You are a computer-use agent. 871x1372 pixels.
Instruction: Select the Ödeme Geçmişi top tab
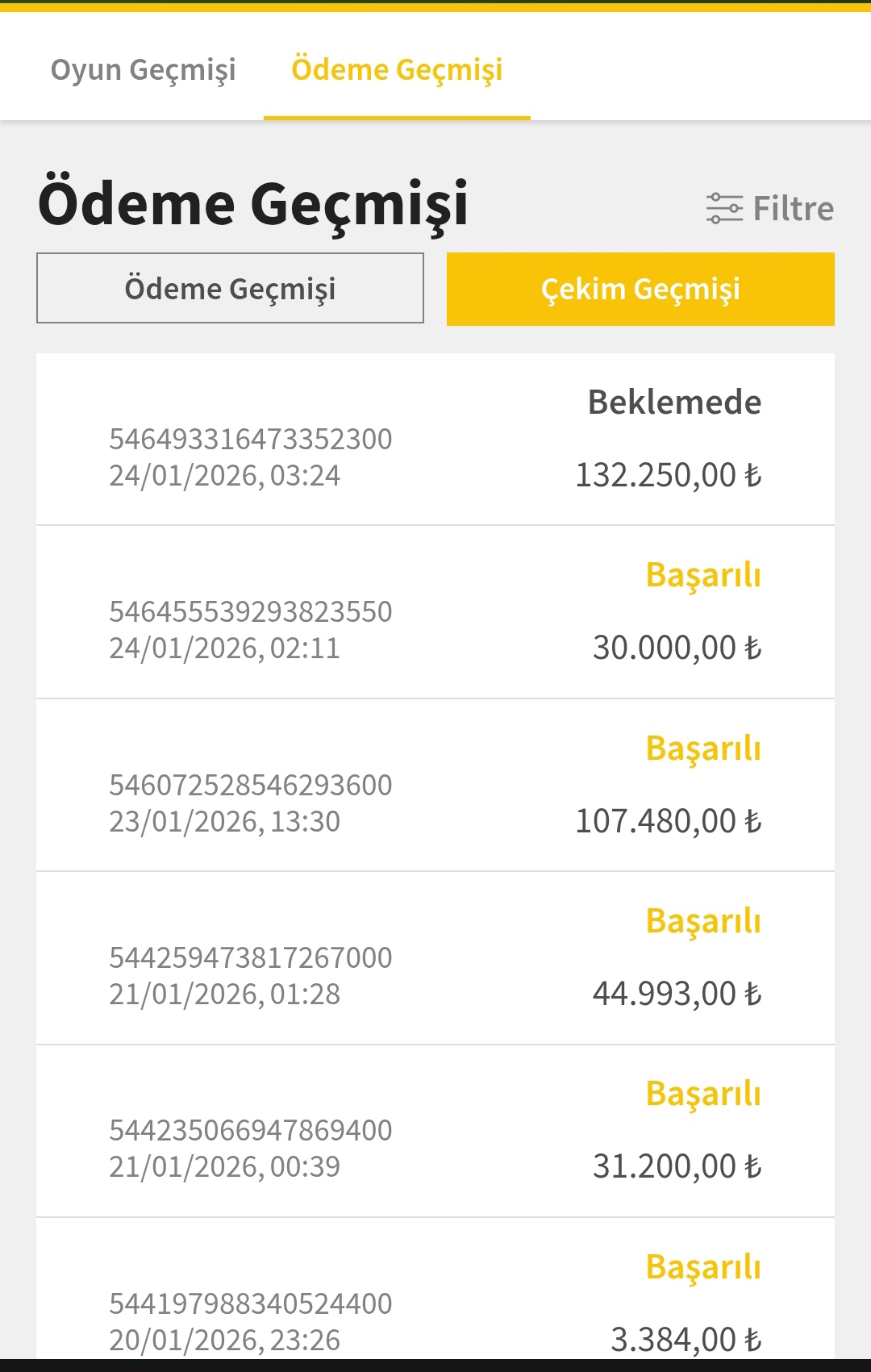(397, 70)
